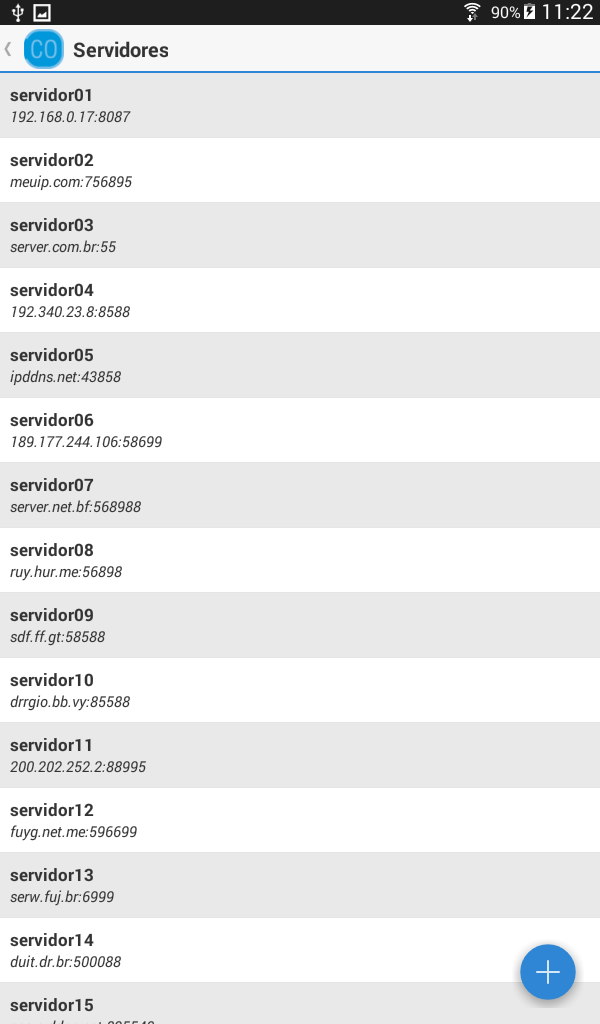The width and height of the screenshot is (600, 1024).
Task: Select servidor10 drrgio.bb.vy
Action: pyautogui.click(x=300, y=690)
